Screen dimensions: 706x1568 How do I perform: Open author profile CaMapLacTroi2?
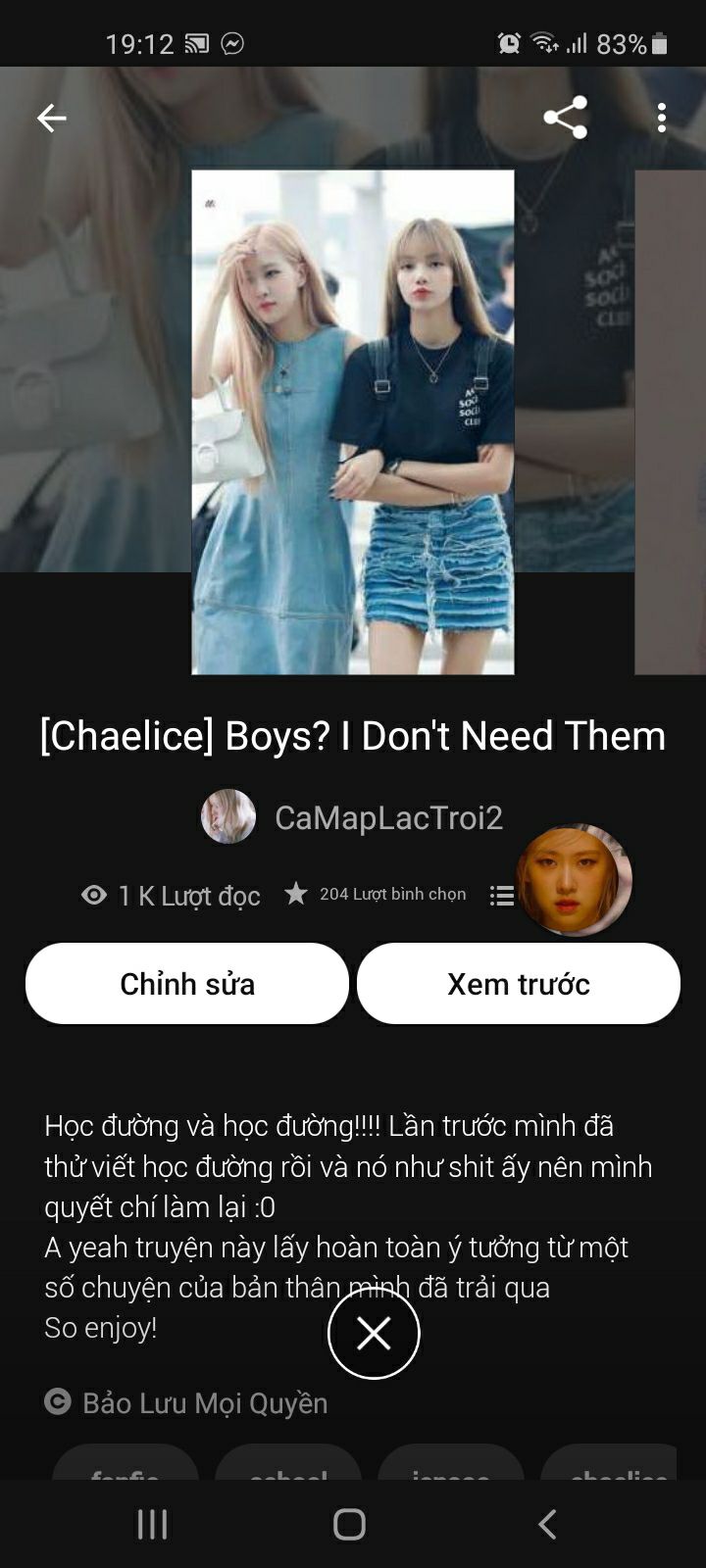388,817
